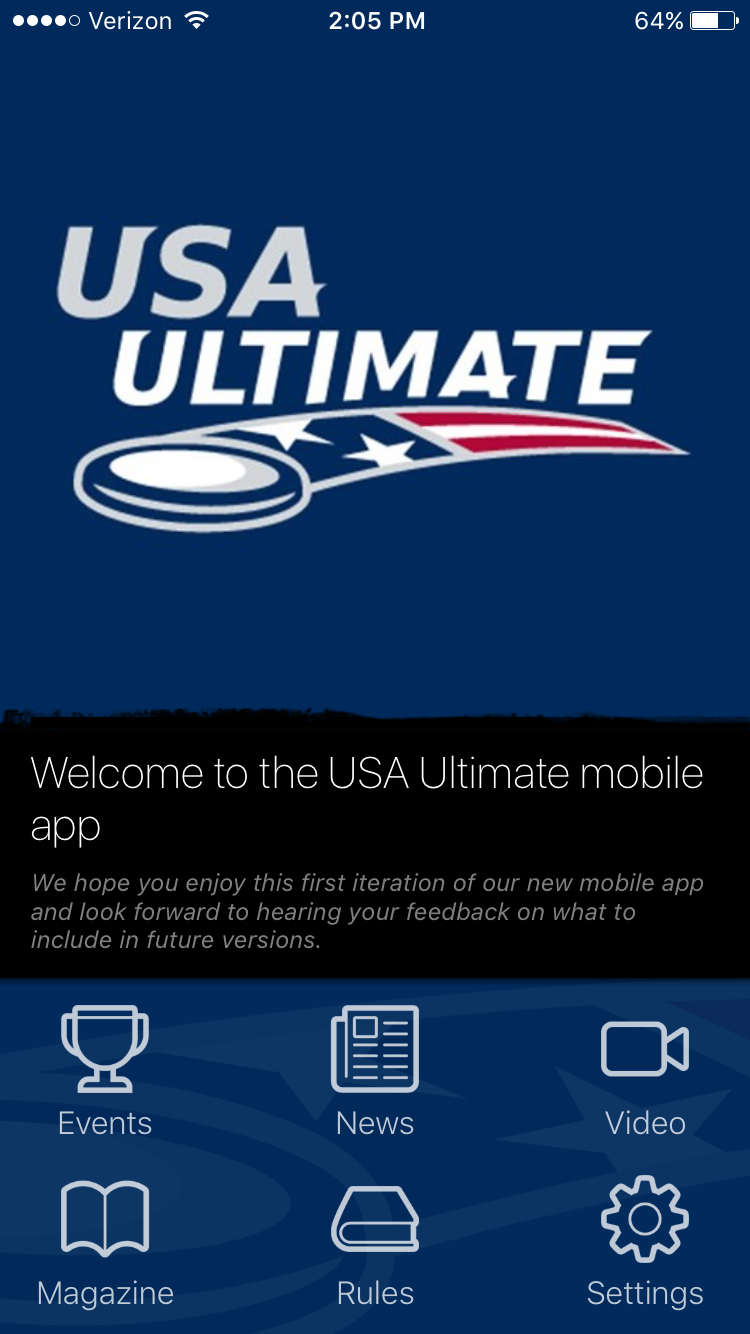
Task: Select the Rules text label
Action: click(374, 1293)
